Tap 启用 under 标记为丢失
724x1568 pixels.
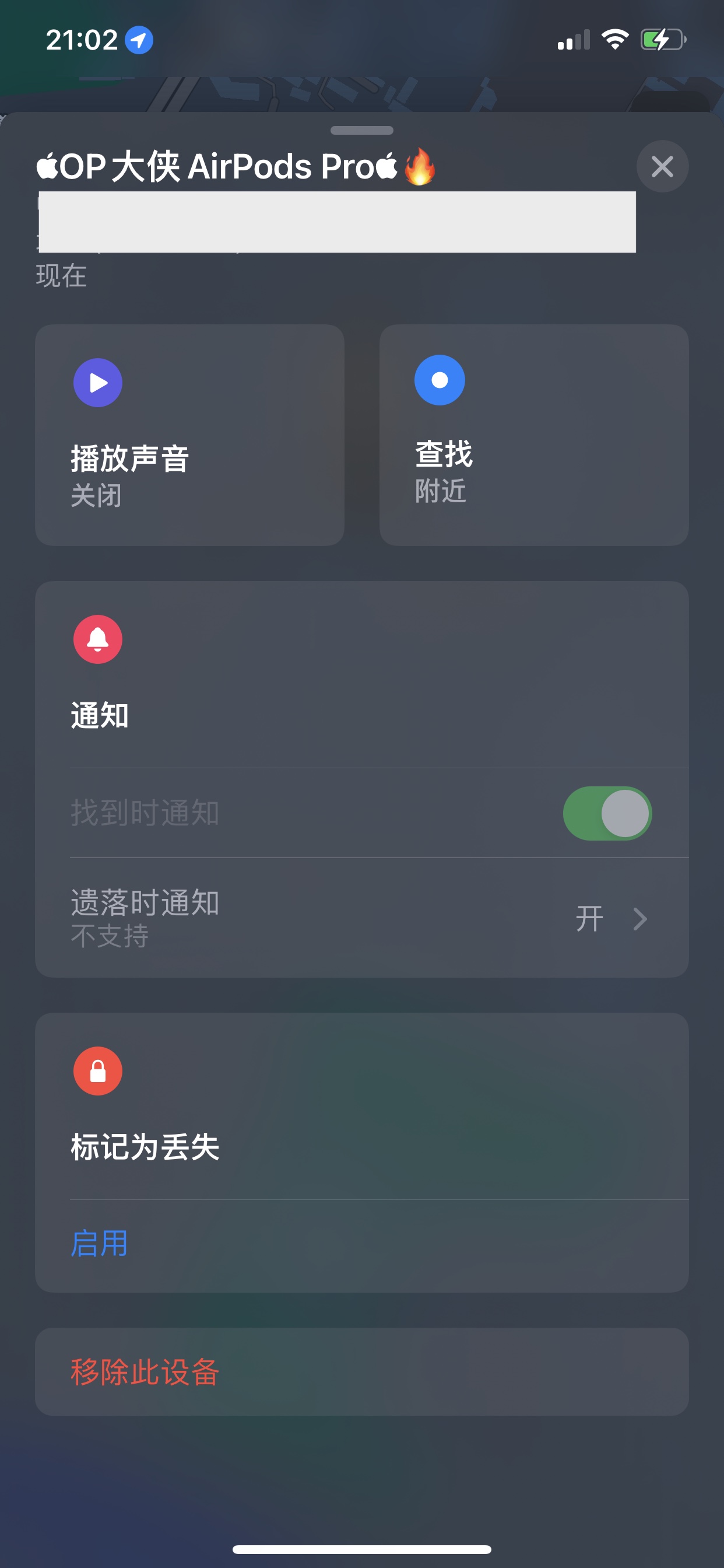[x=99, y=1244]
